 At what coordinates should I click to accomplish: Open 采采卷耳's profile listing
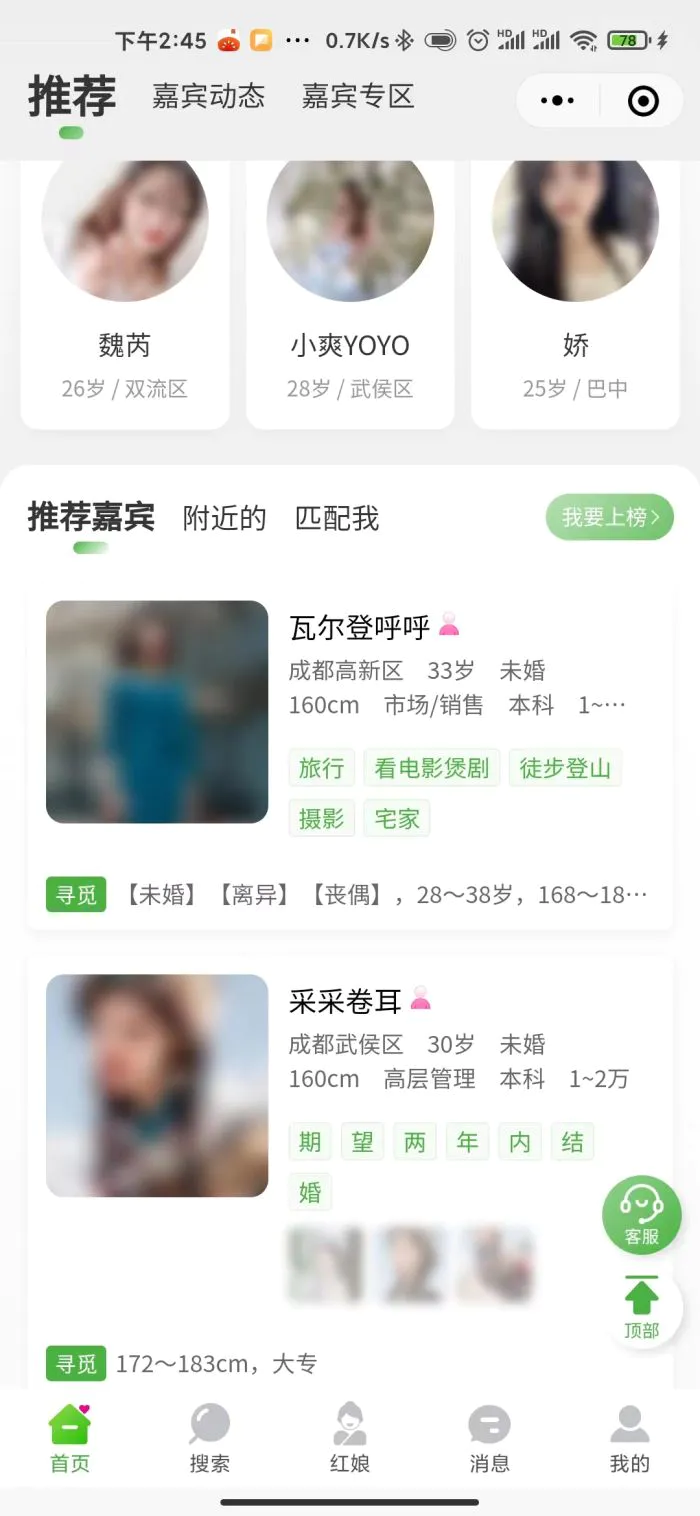350,1170
